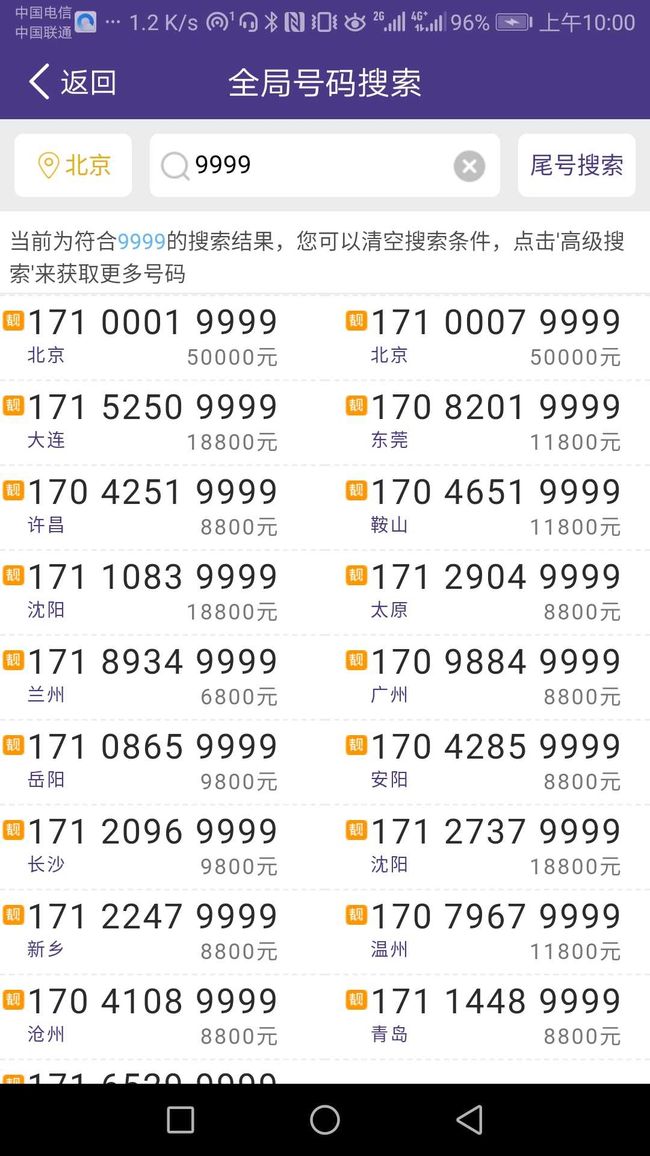The image size is (650, 1156).
Task: Choose number 170 4651 9999 from 鞍山
Action: point(487,508)
